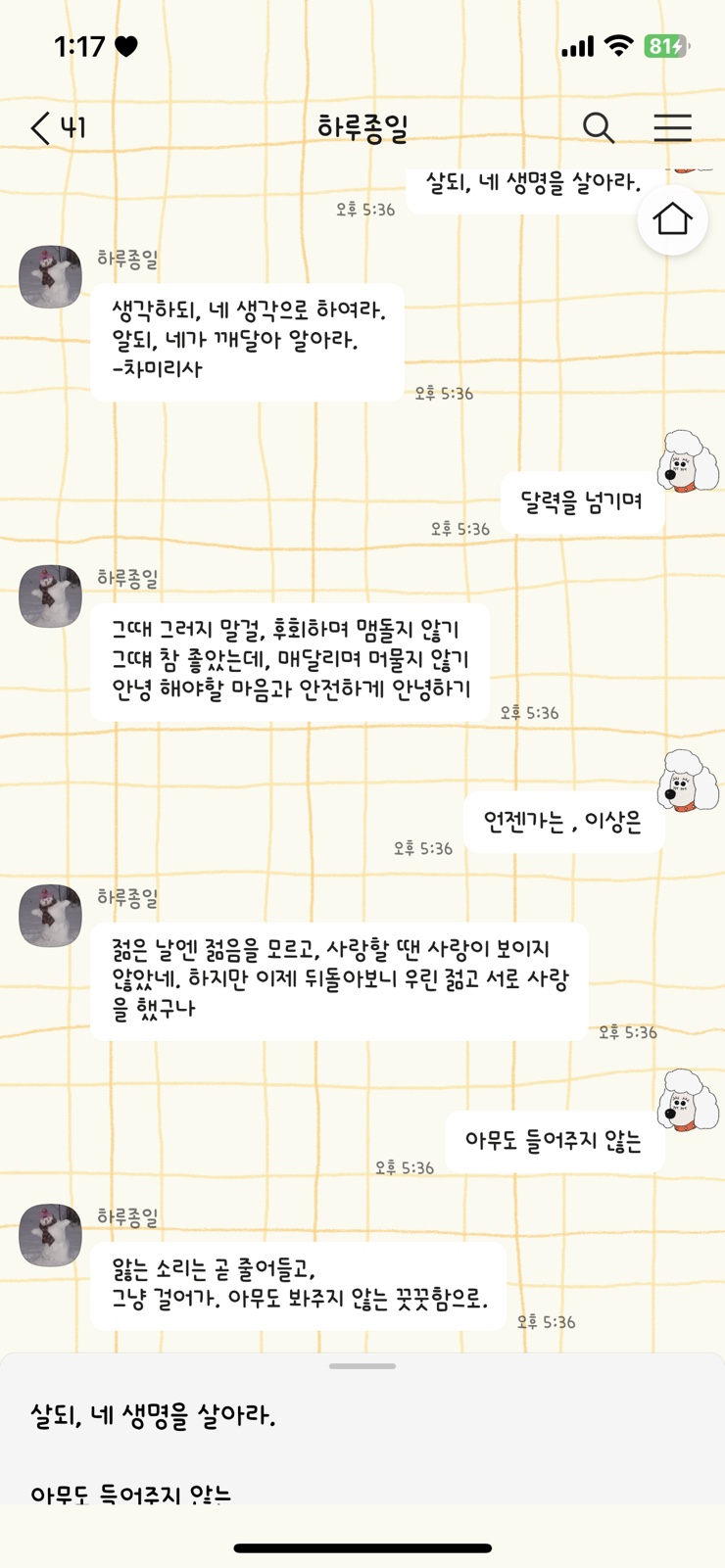Select the option 아무도 들어주지 않는
Viewport: 725px width, 1568px height.
click(x=131, y=1493)
